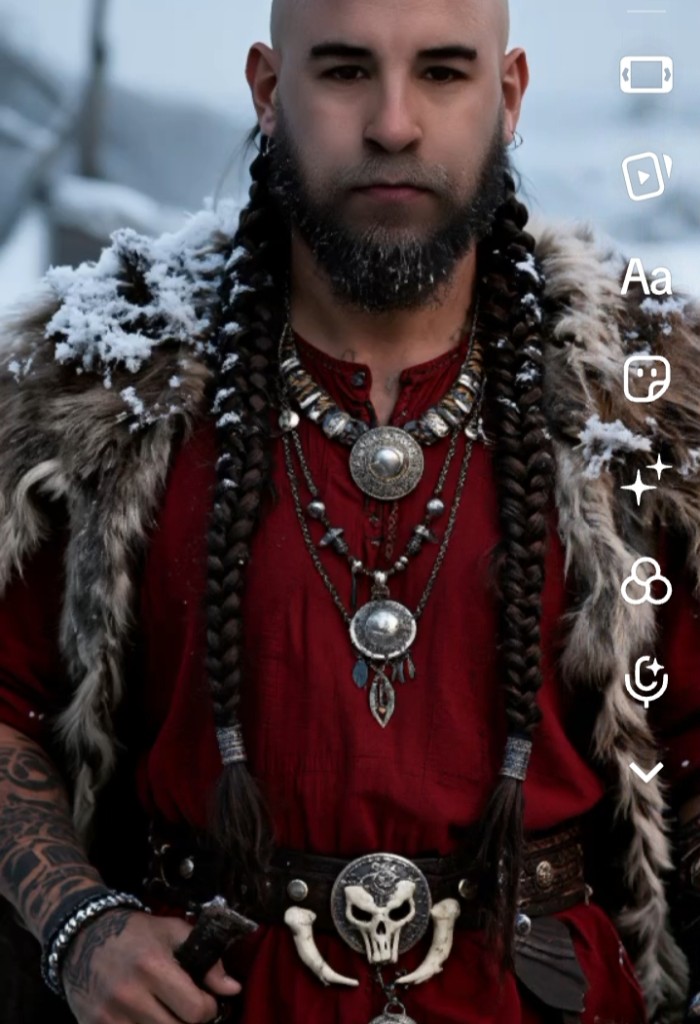Open the sparkle effects tool
The height and width of the screenshot is (1024, 700).
coord(646,480)
